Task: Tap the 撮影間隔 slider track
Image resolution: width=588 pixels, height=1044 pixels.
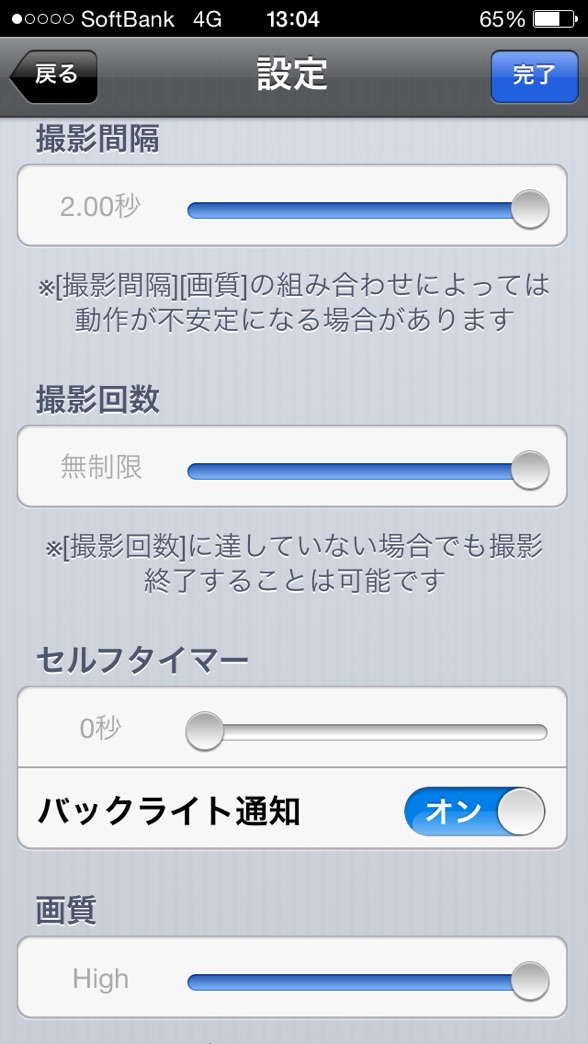Action: pos(368,210)
